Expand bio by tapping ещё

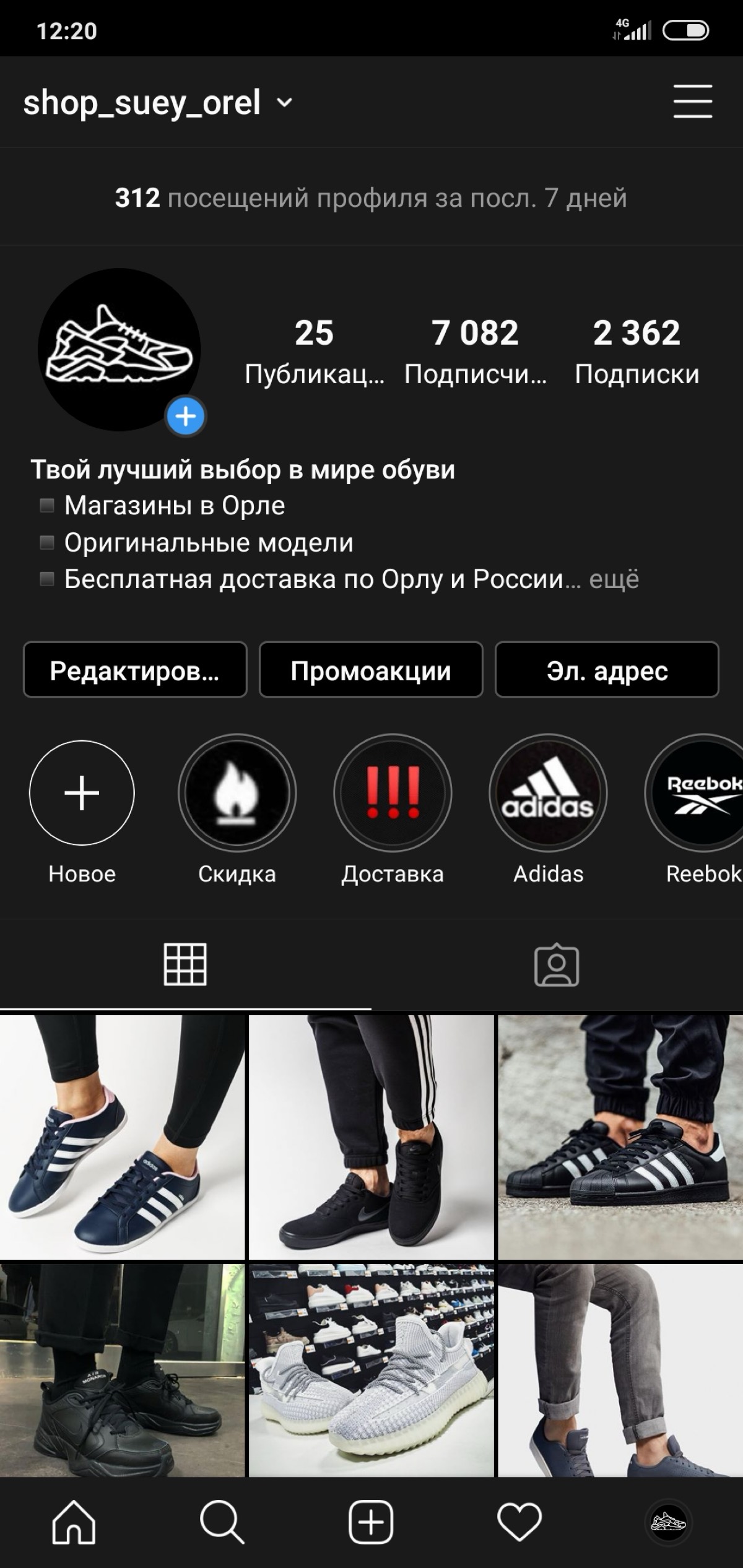tap(614, 579)
